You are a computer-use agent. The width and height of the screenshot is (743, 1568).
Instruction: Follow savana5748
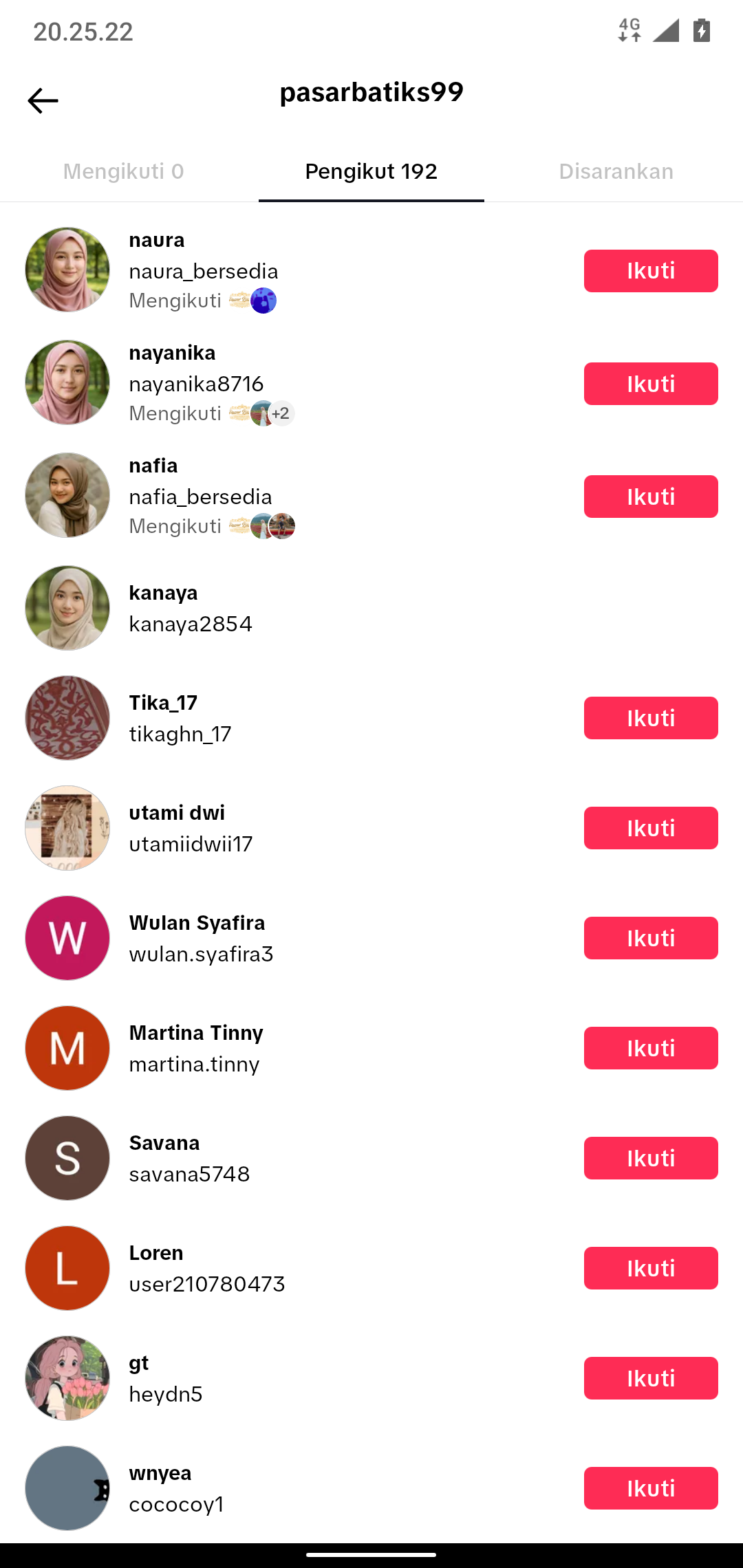click(x=651, y=1158)
